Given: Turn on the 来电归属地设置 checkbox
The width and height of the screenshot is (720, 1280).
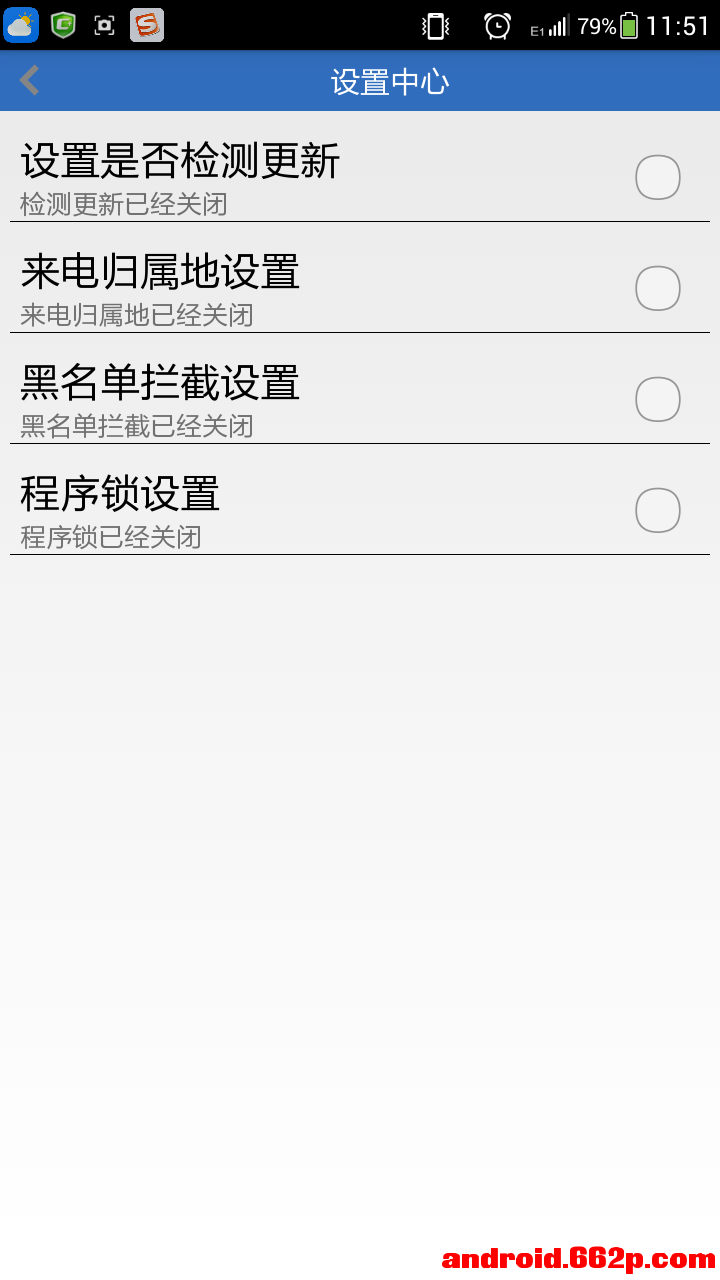Looking at the screenshot, I should (x=658, y=289).
